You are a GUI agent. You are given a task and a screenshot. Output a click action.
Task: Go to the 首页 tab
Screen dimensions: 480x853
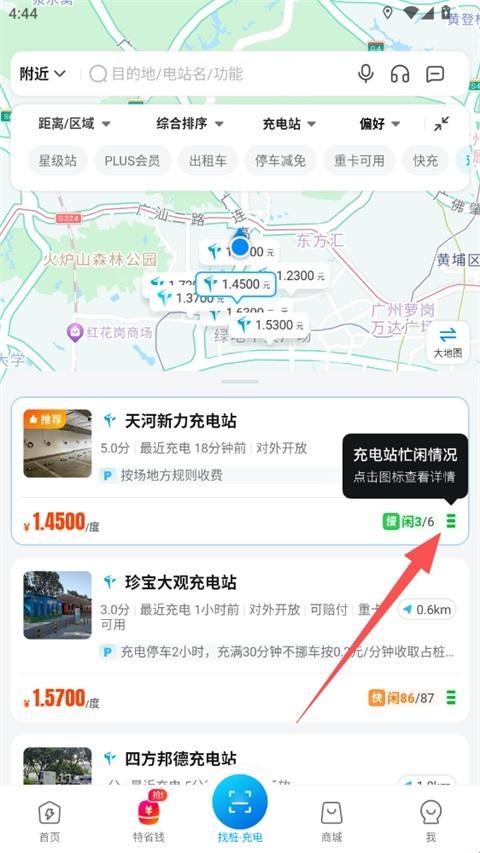(50, 821)
